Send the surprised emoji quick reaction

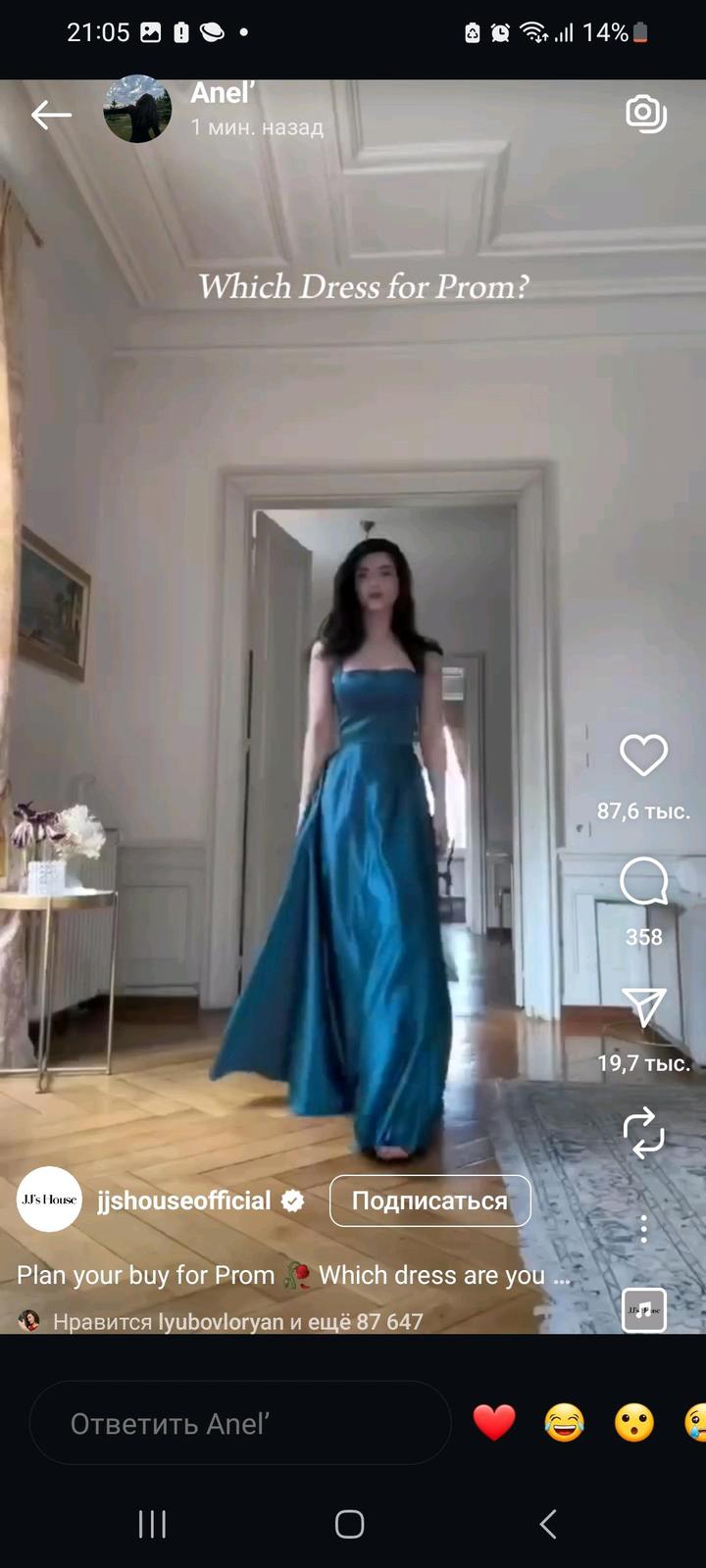click(x=634, y=1423)
